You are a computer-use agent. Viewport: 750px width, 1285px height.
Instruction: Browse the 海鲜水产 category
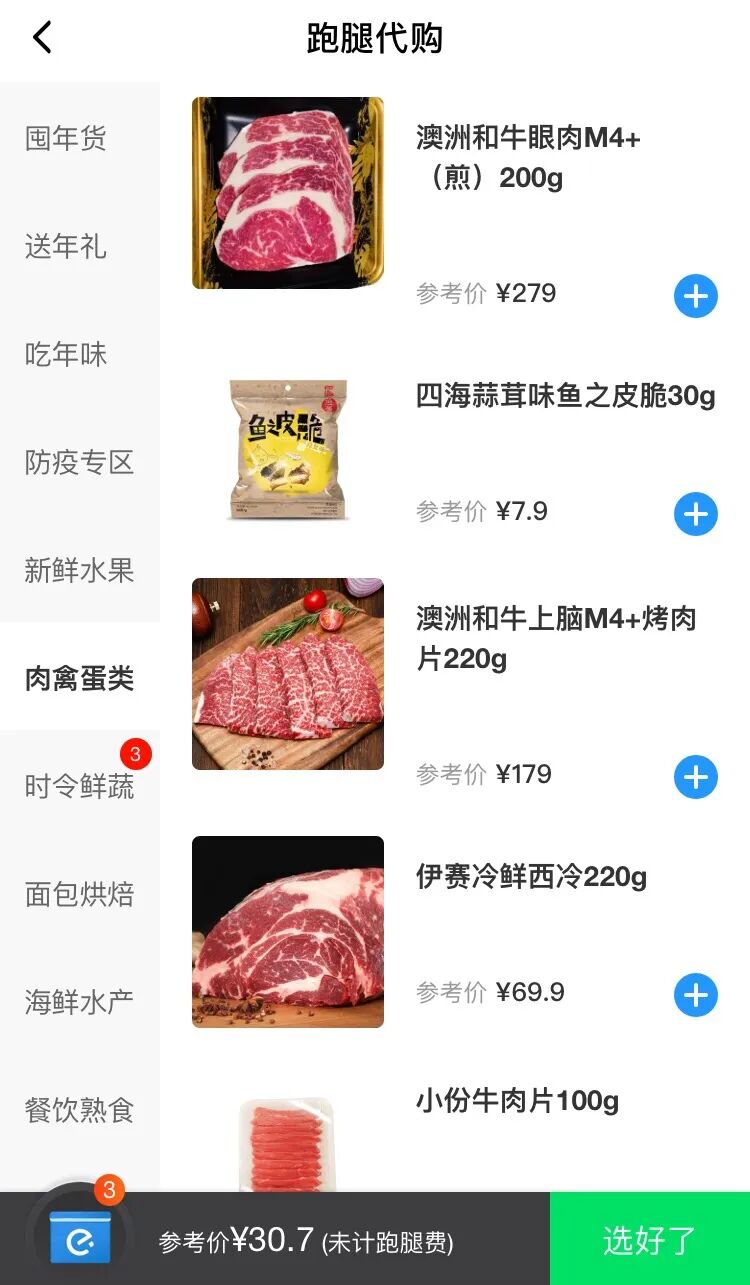[x=79, y=1001]
